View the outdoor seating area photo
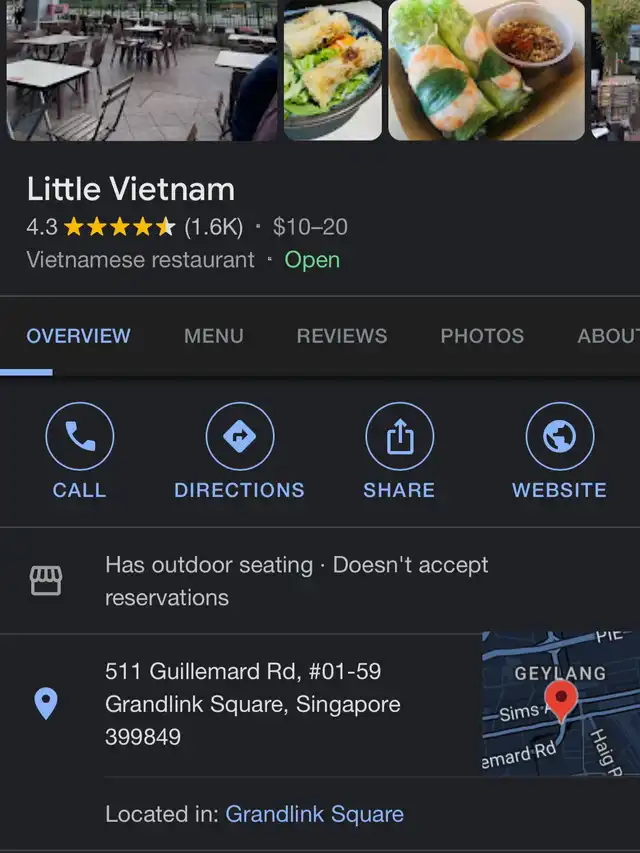The image size is (640, 853). pos(140,70)
